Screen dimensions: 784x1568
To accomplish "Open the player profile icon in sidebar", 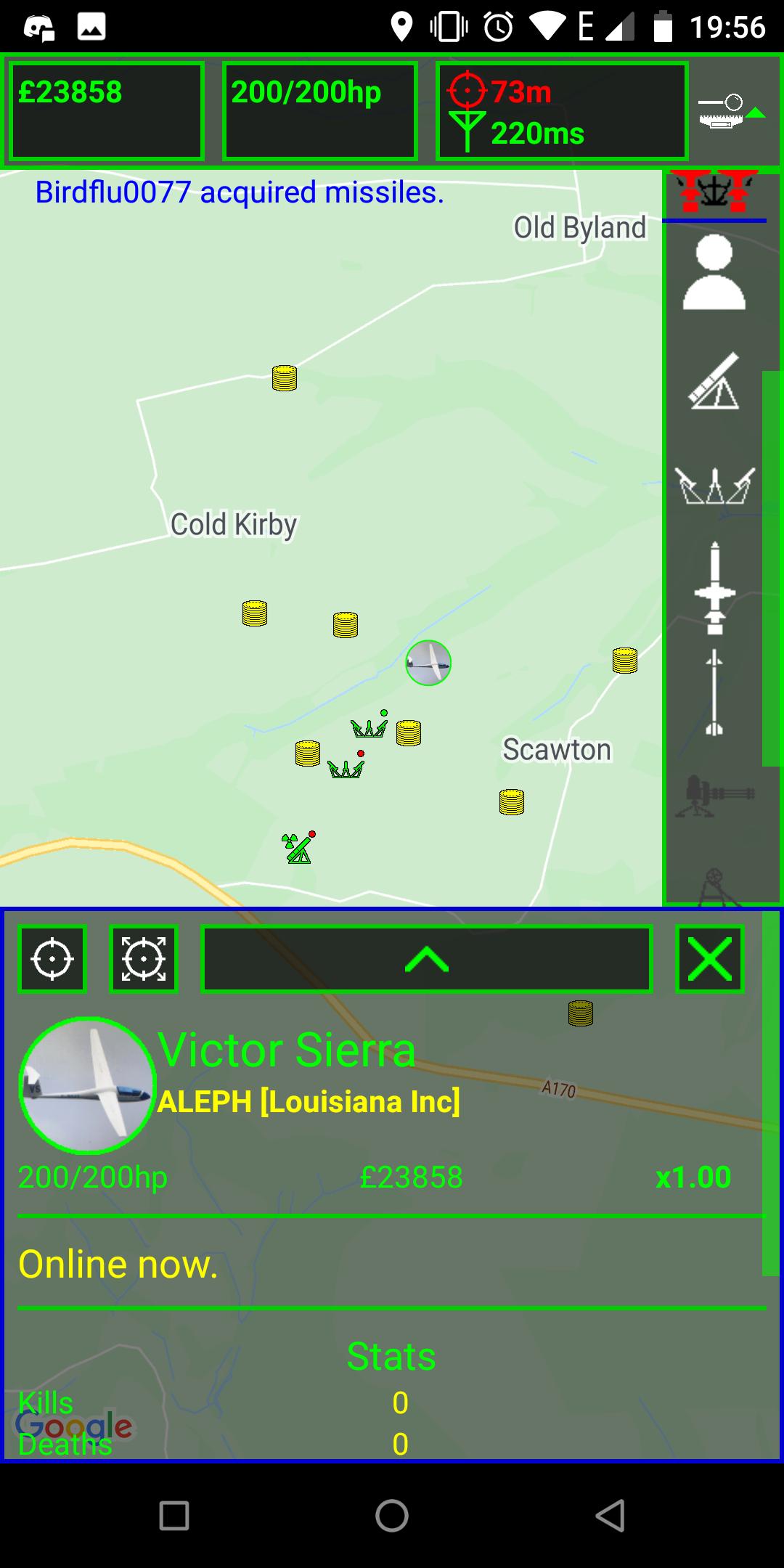I will click(714, 274).
